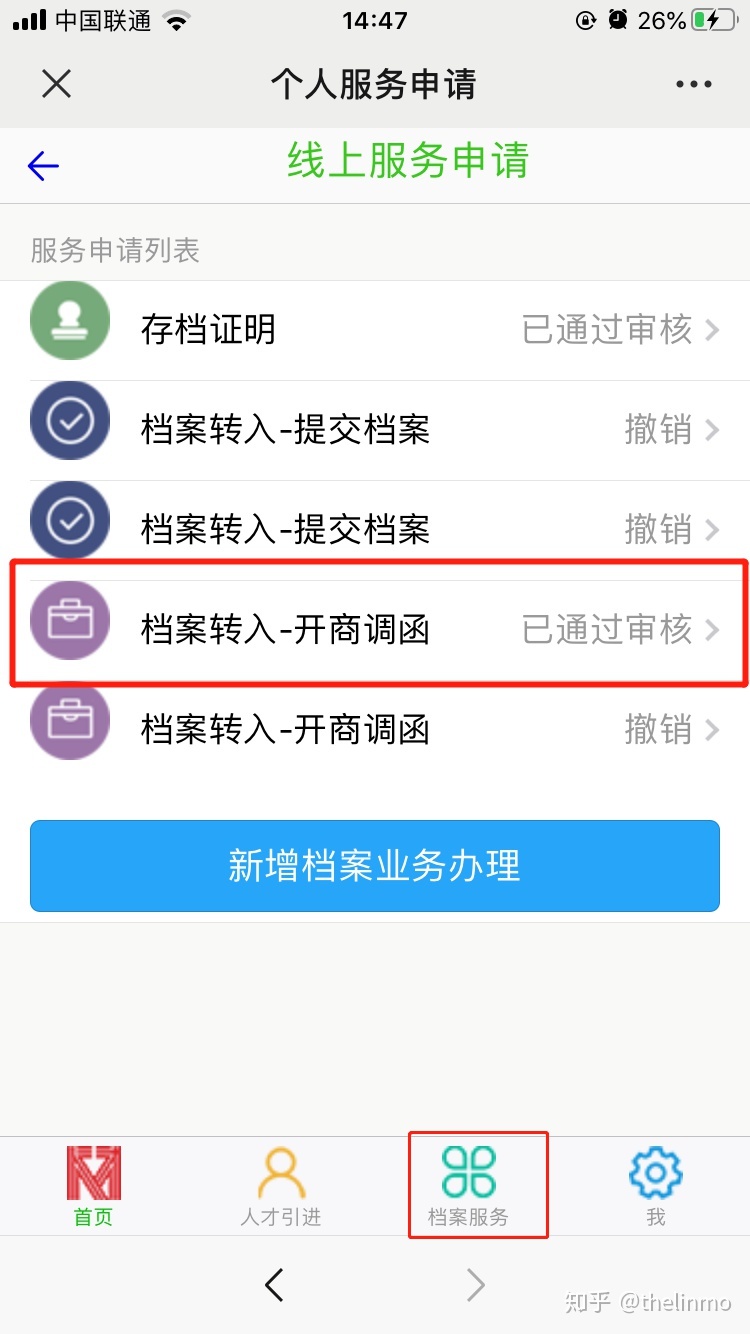Open the 开商调函 row marked 撤销

point(375,730)
